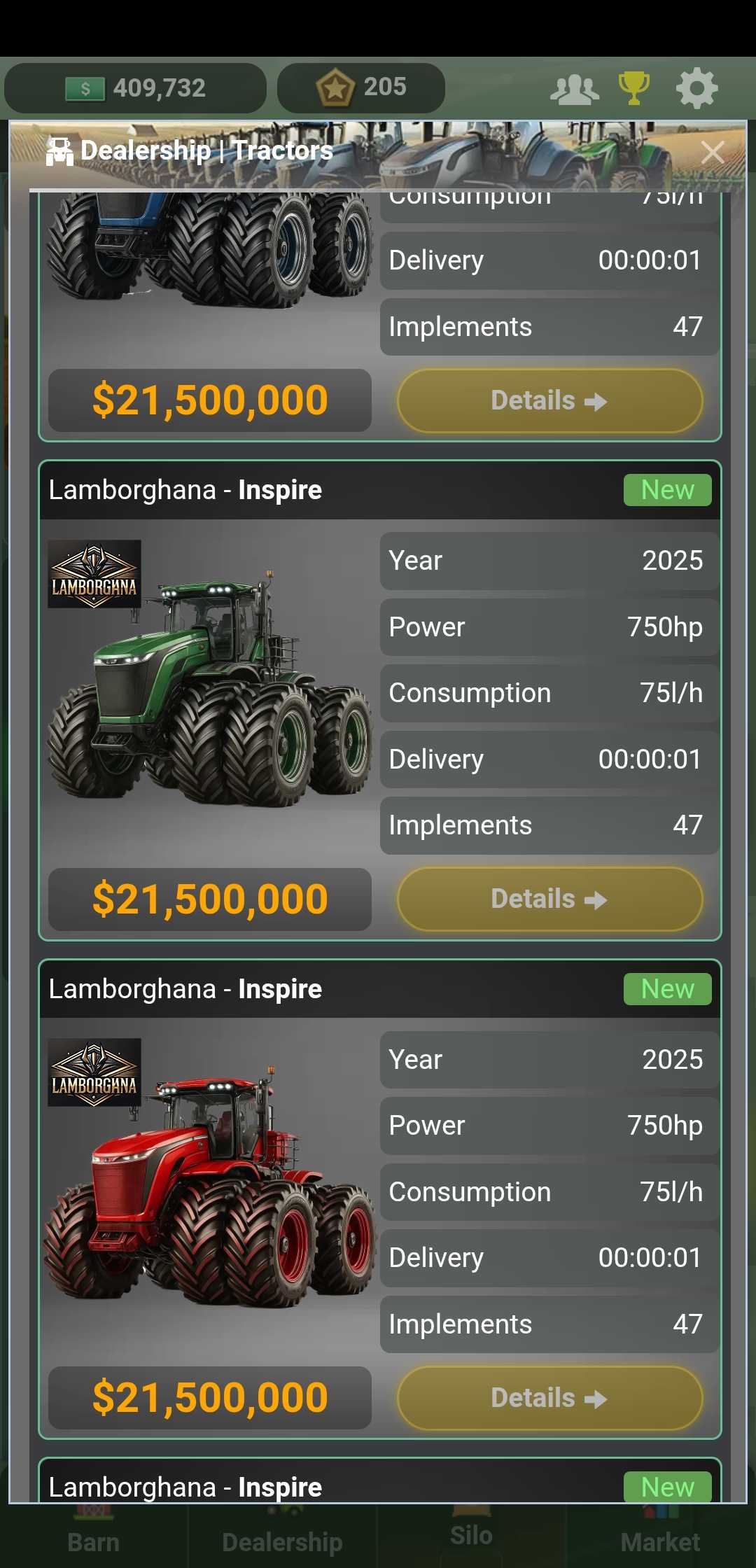The height and width of the screenshot is (1568, 756).
Task: Open the settings gear
Action: tap(696, 88)
